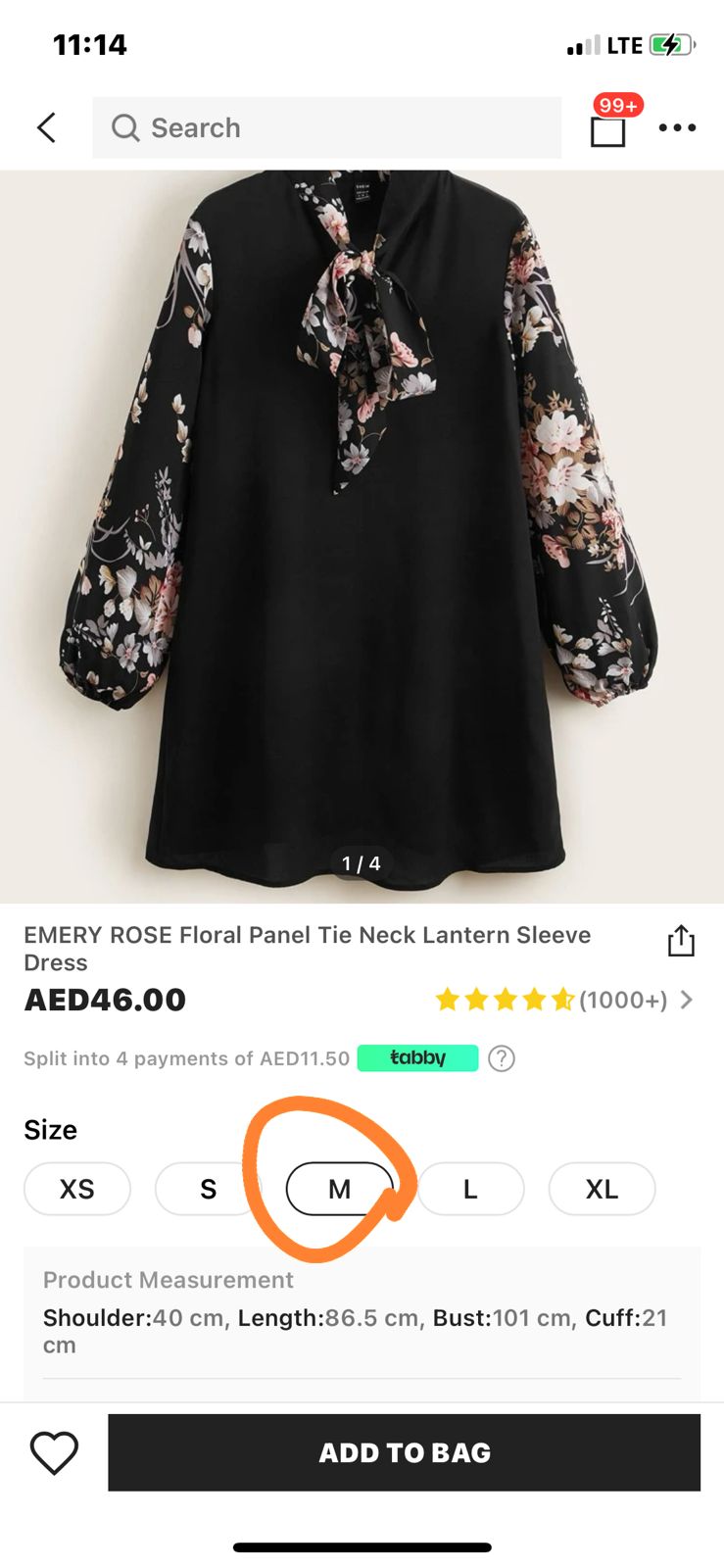Select size L
This screenshot has height=1568, width=724.
coord(470,1189)
